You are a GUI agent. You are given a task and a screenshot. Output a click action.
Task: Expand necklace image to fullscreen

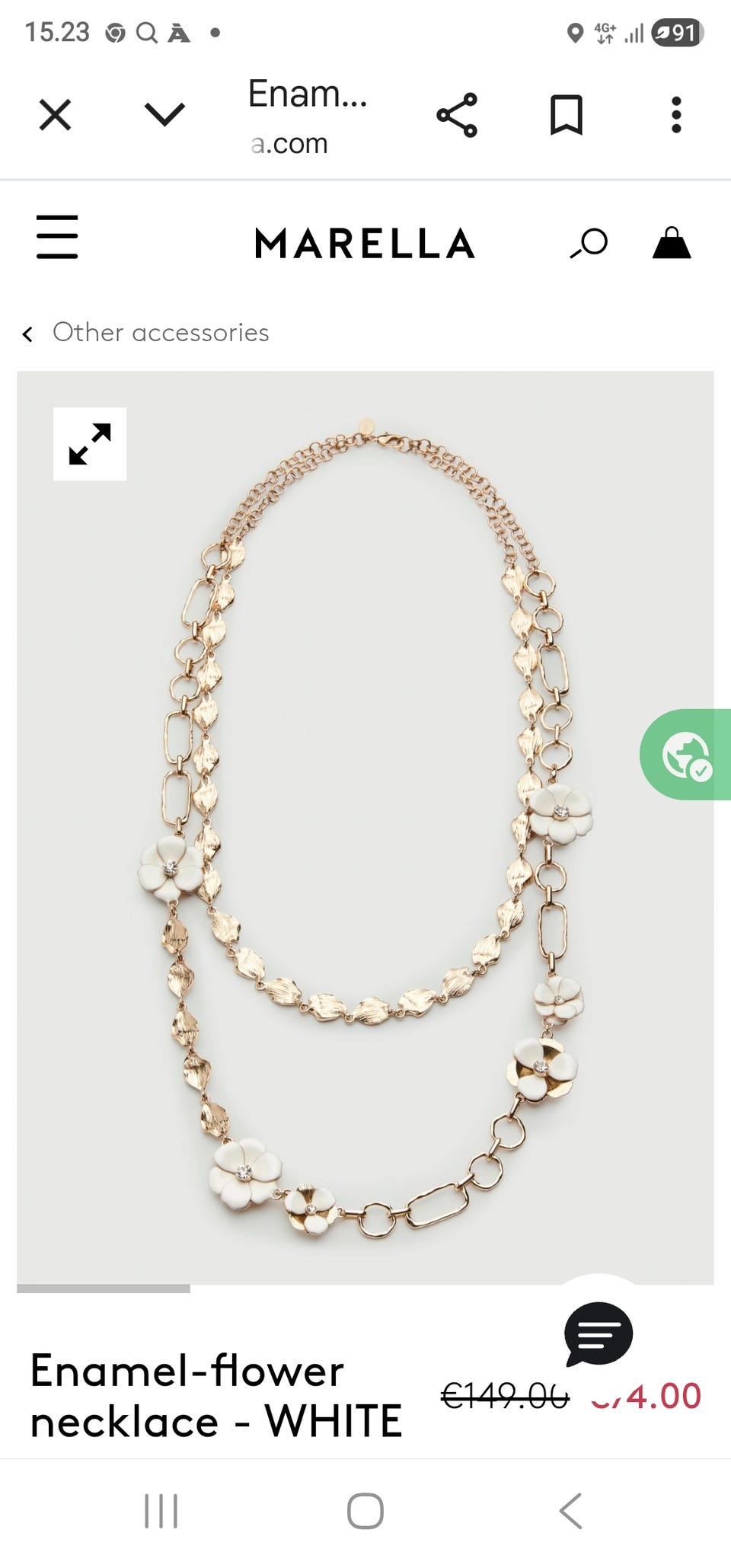[x=90, y=444]
